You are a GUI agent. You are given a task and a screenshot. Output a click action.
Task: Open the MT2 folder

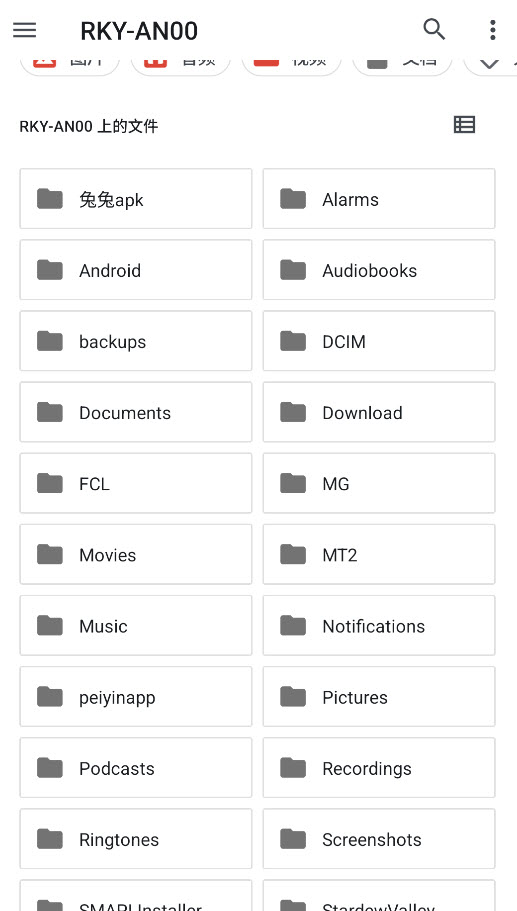(x=379, y=554)
